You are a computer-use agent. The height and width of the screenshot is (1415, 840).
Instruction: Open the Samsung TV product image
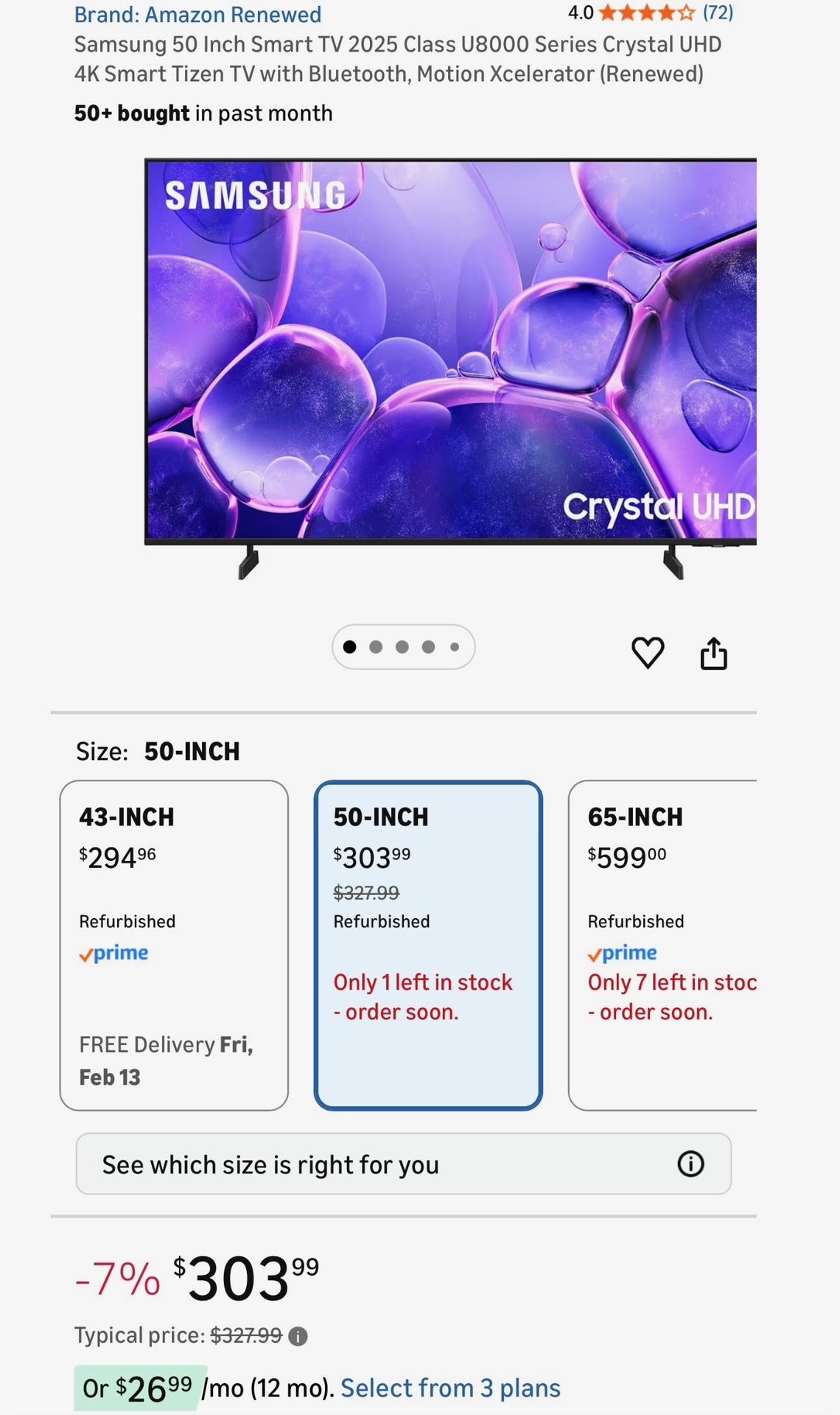click(450, 368)
